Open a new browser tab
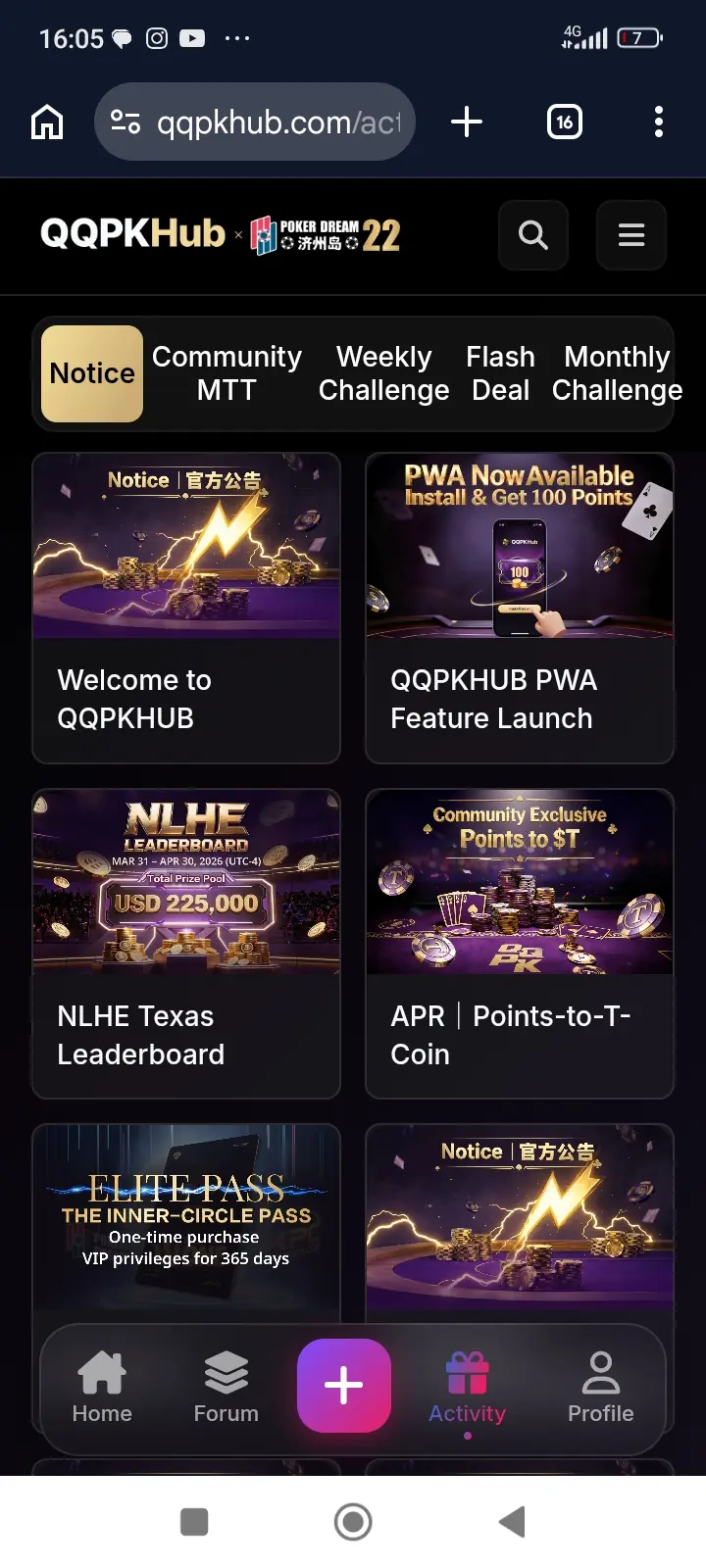 click(467, 122)
